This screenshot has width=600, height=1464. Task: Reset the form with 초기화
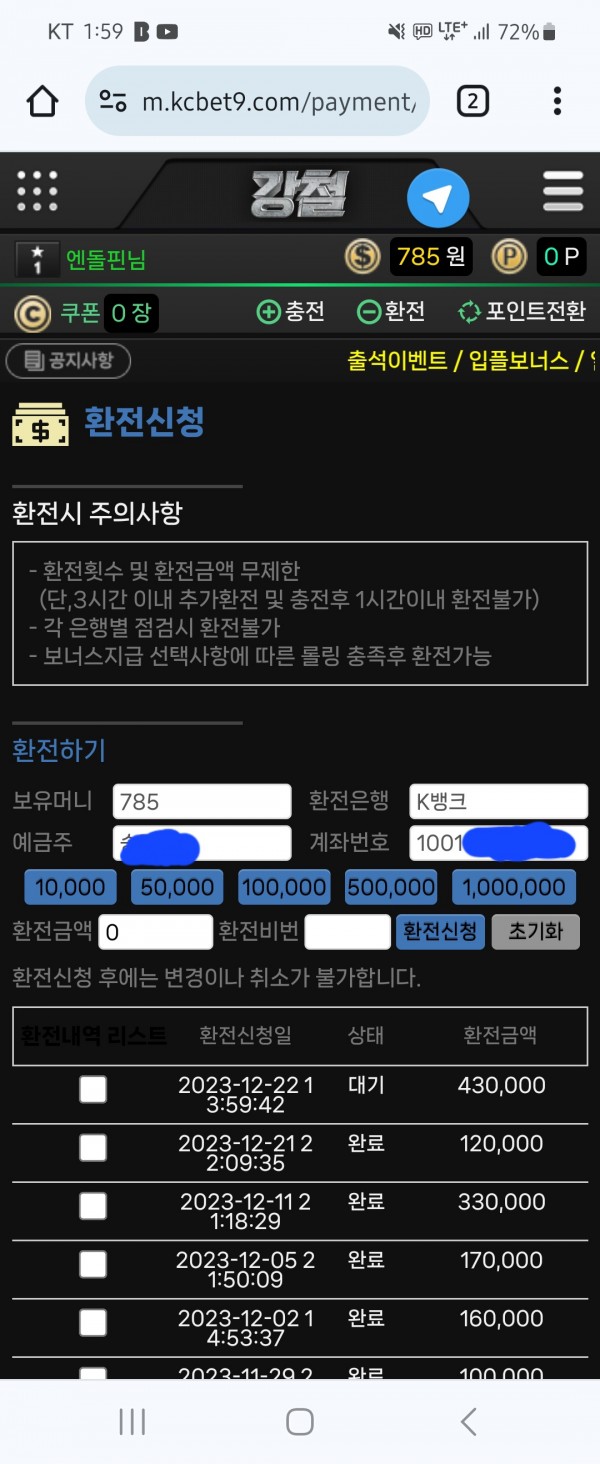pyautogui.click(x=536, y=932)
